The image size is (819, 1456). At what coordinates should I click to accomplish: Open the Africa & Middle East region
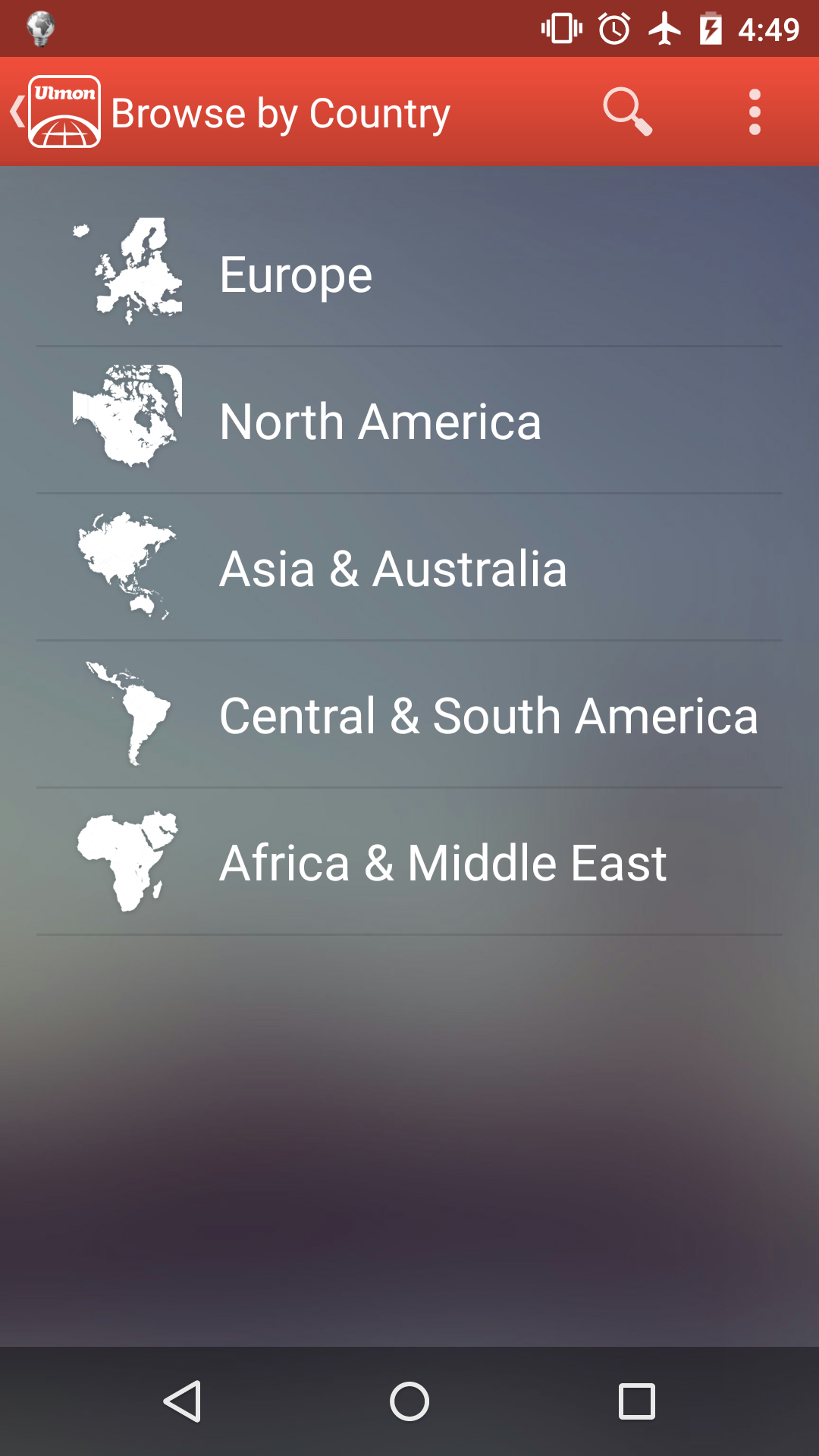click(442, 861)
